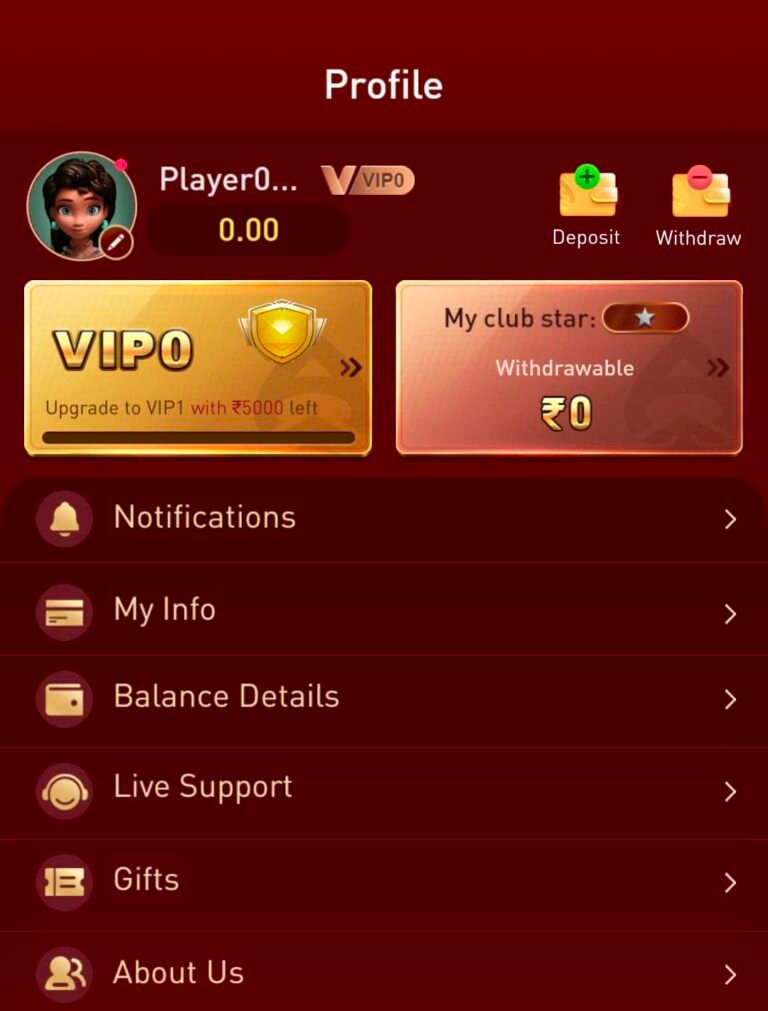Expand the Notifications row arrow
768x1011 pixels.
728,518
